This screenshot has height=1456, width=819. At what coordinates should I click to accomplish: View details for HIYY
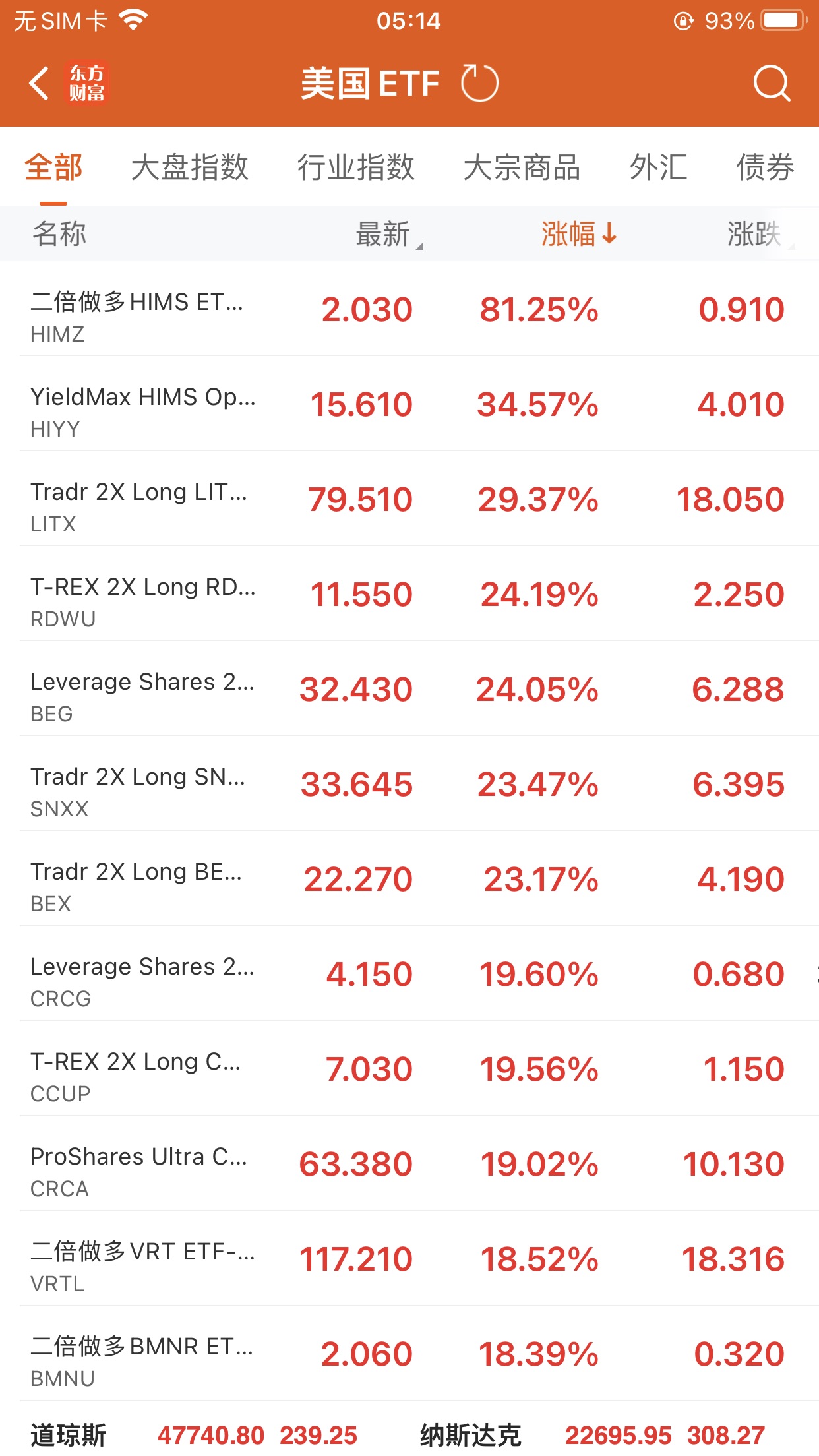(x=409, y=405)
